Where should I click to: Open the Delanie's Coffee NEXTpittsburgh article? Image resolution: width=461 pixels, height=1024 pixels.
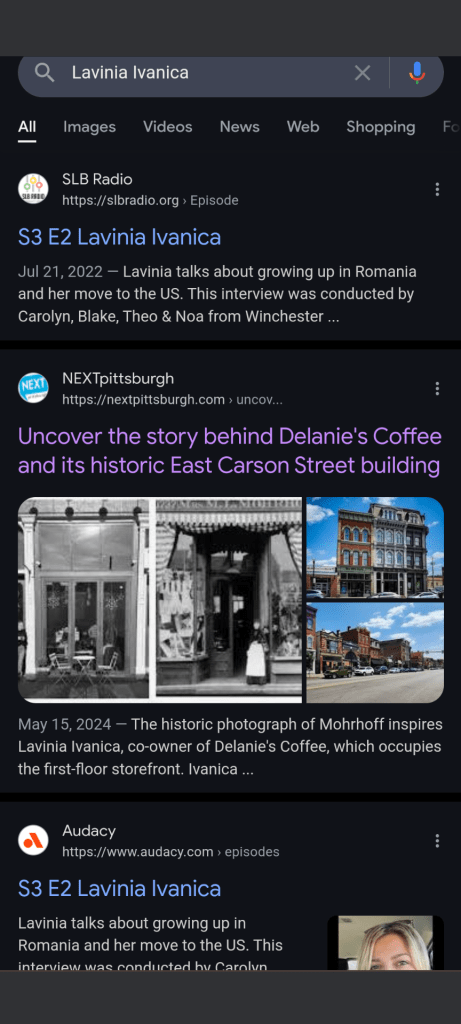point(230,451)
